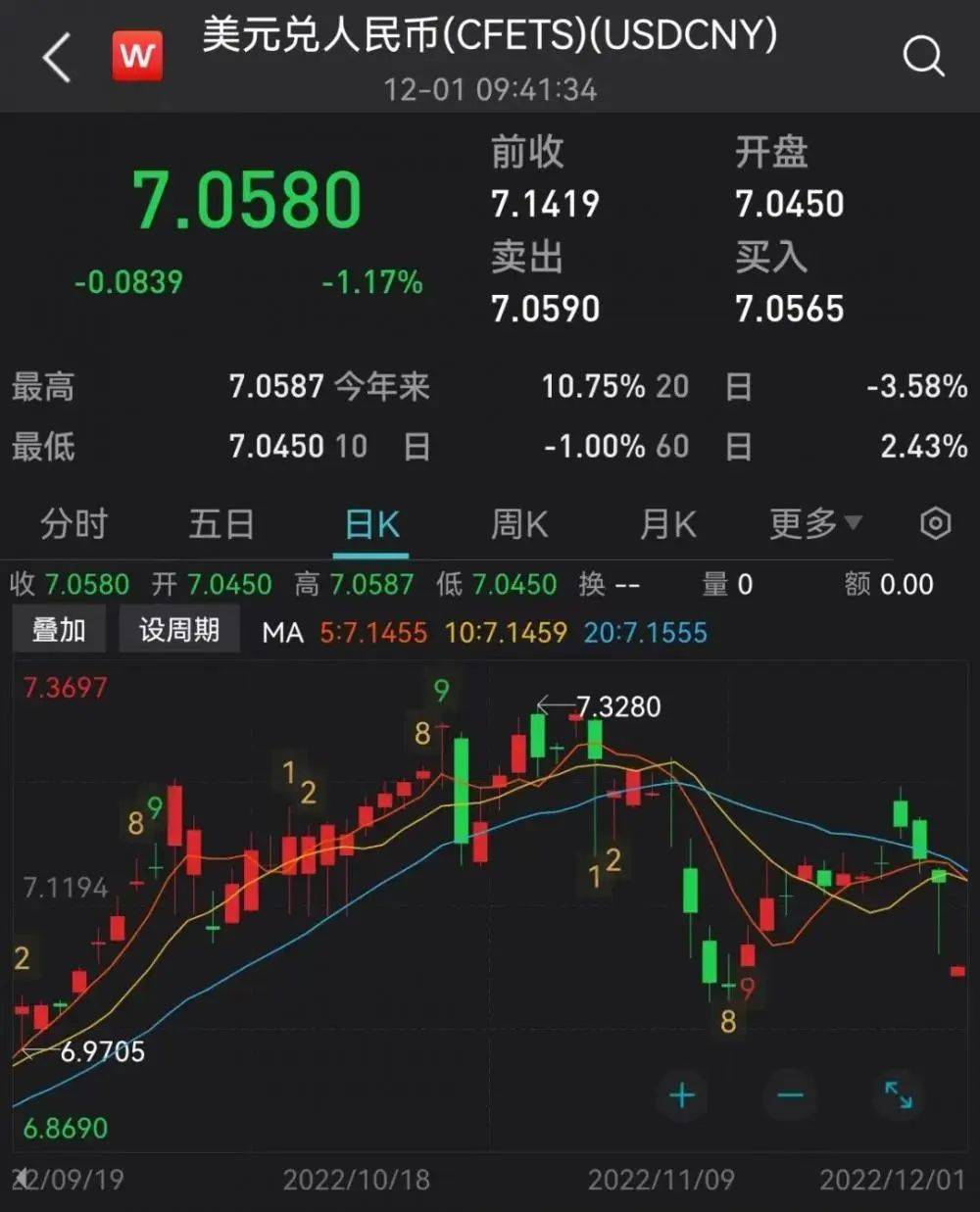The height and width of the screenshot is (1212, 980).
Task: Go back using the left arrow
Action: [x=57, y=56]
